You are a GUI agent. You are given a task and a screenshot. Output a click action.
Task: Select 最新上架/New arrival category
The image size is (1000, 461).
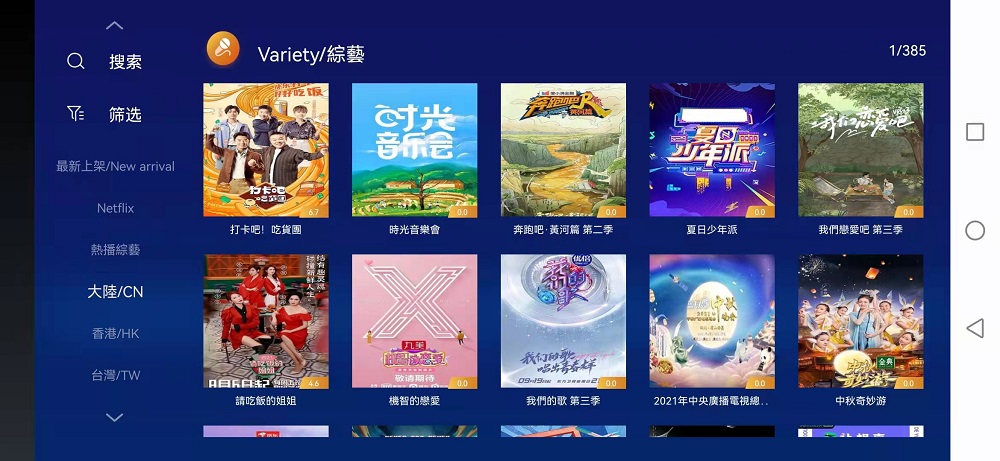[x=115, y=166]
